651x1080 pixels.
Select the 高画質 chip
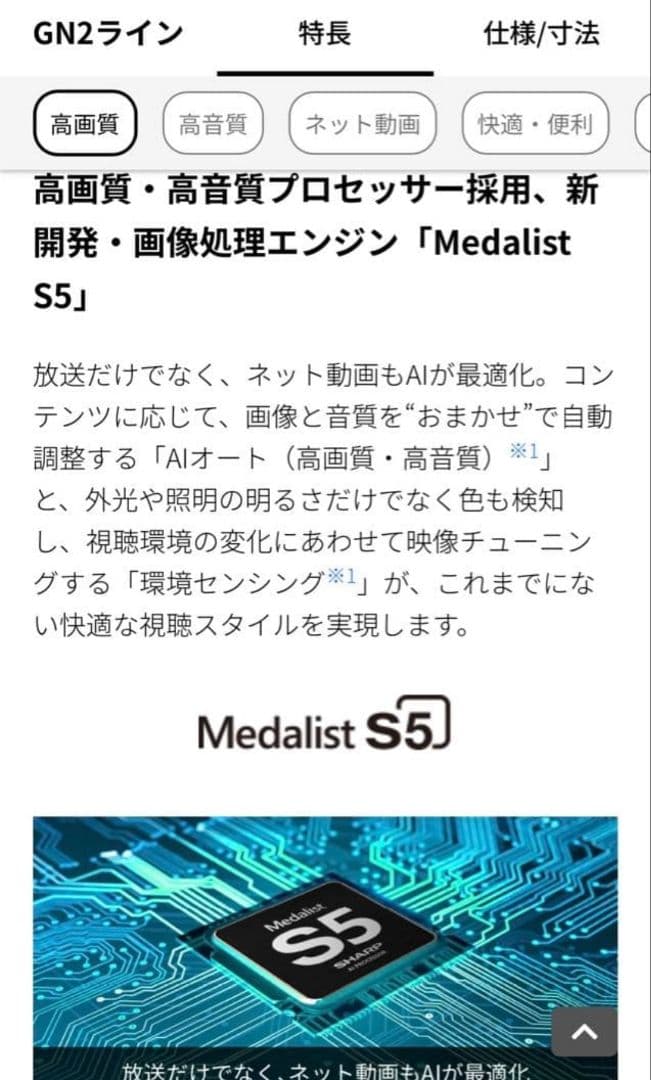click(x=85, y=124)
